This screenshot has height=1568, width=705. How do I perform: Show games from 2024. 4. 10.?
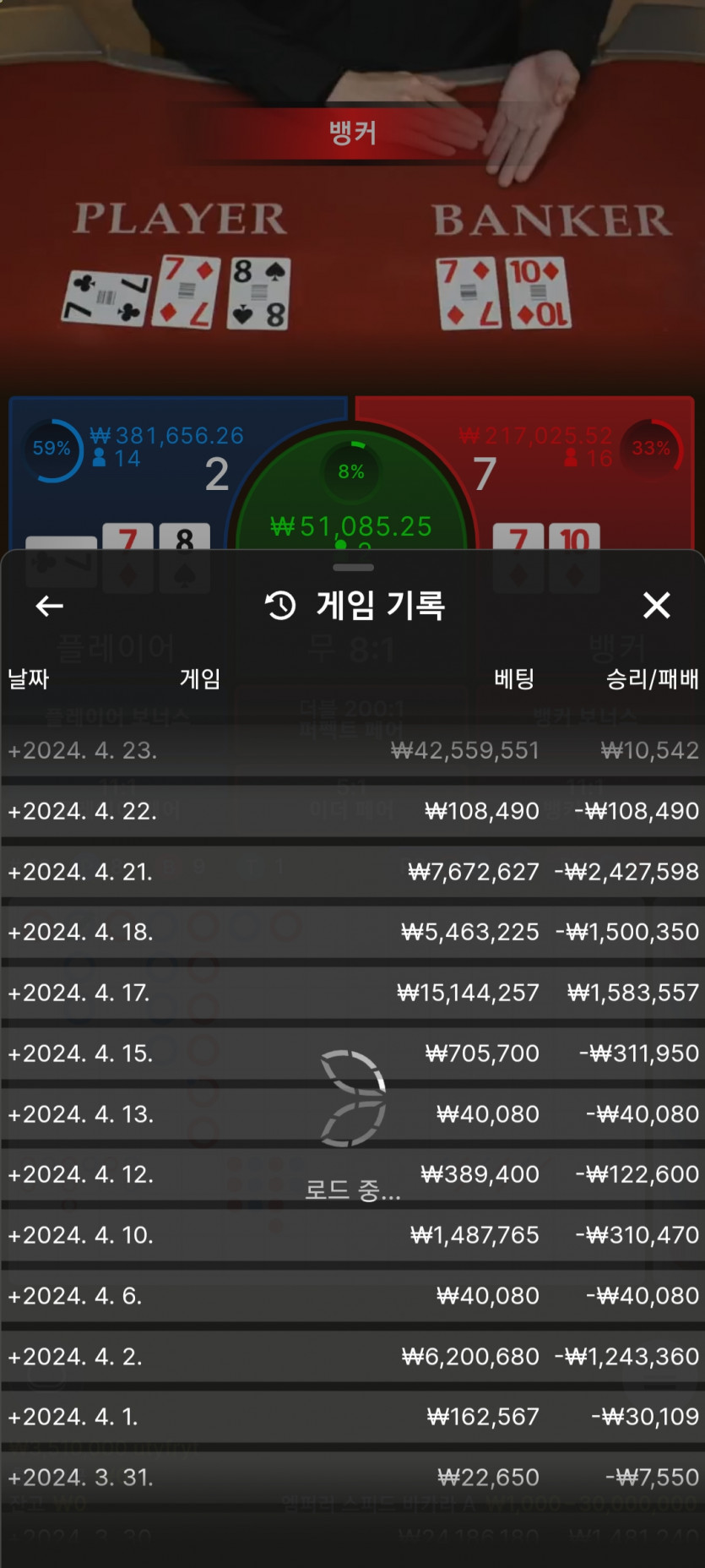81,1235
